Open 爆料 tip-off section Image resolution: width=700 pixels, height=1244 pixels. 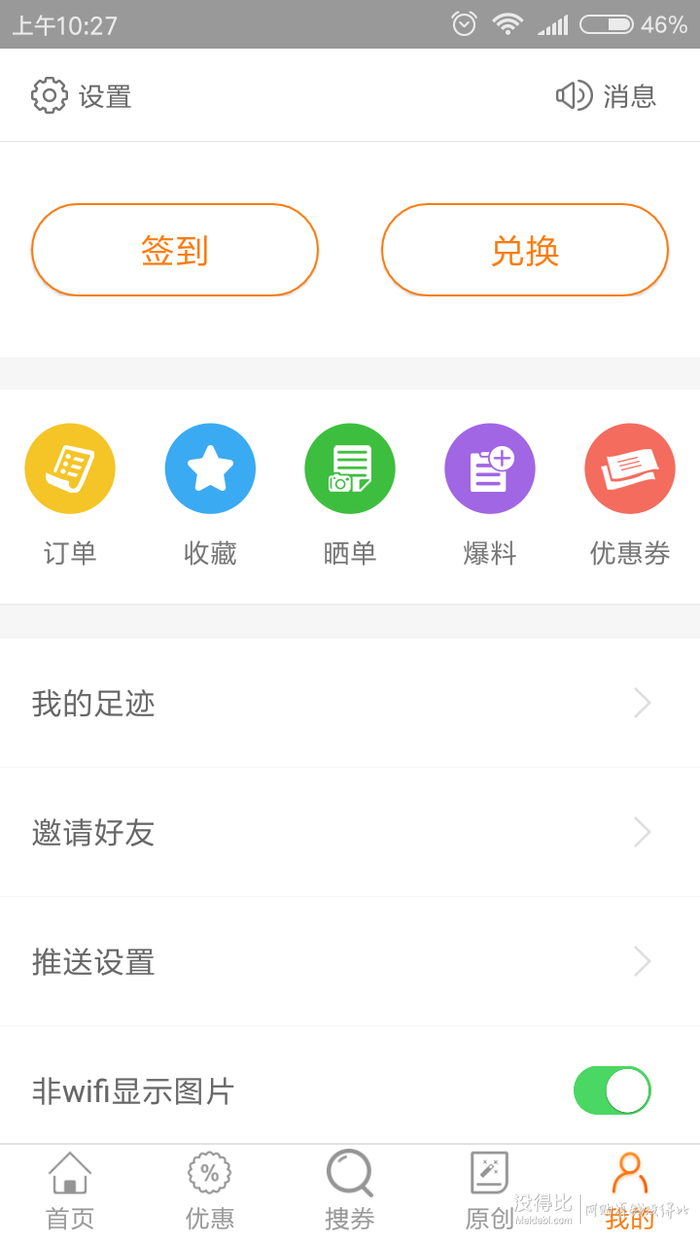pyautogui.click(x=490, y=496)
